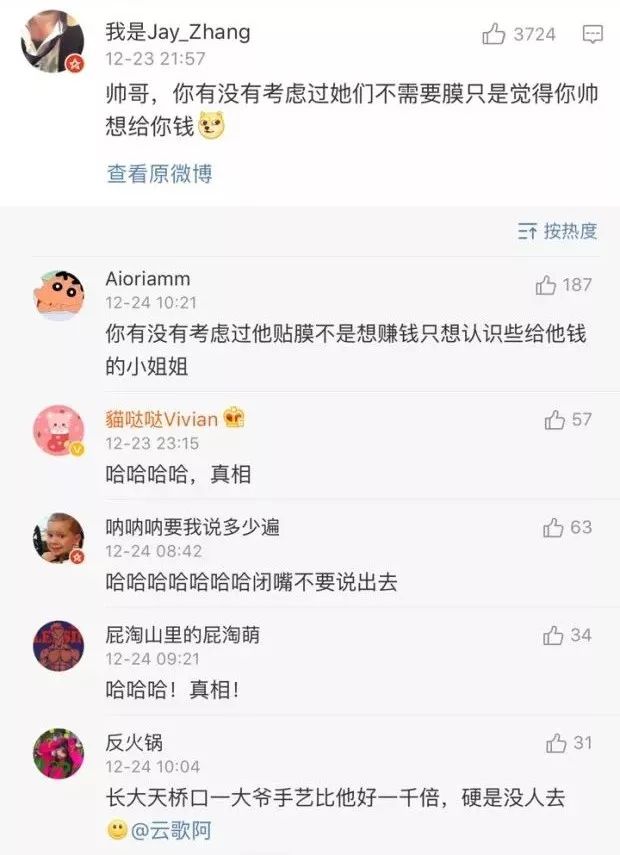Image resolution: width=620 pixels, height=855 pixels.
Task: Open 查看原微博 link
Action: click(159, 173)
